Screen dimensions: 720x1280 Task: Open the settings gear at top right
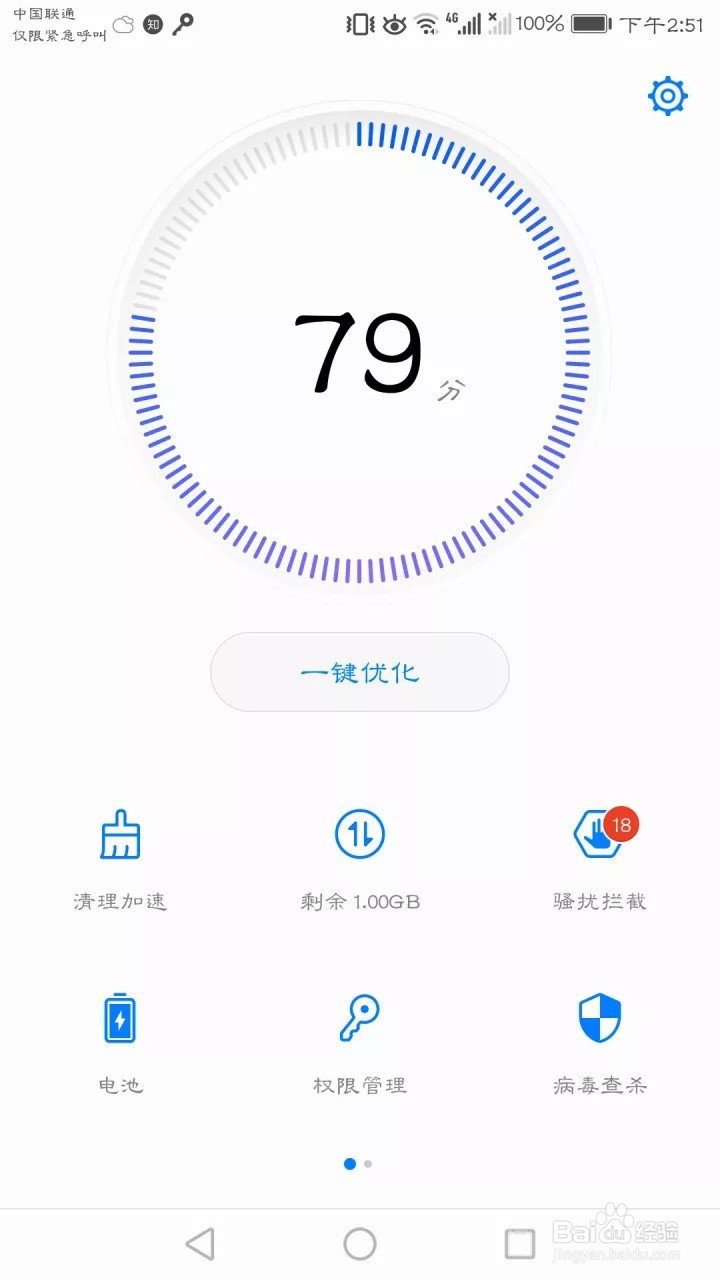[x=667, y=96]
